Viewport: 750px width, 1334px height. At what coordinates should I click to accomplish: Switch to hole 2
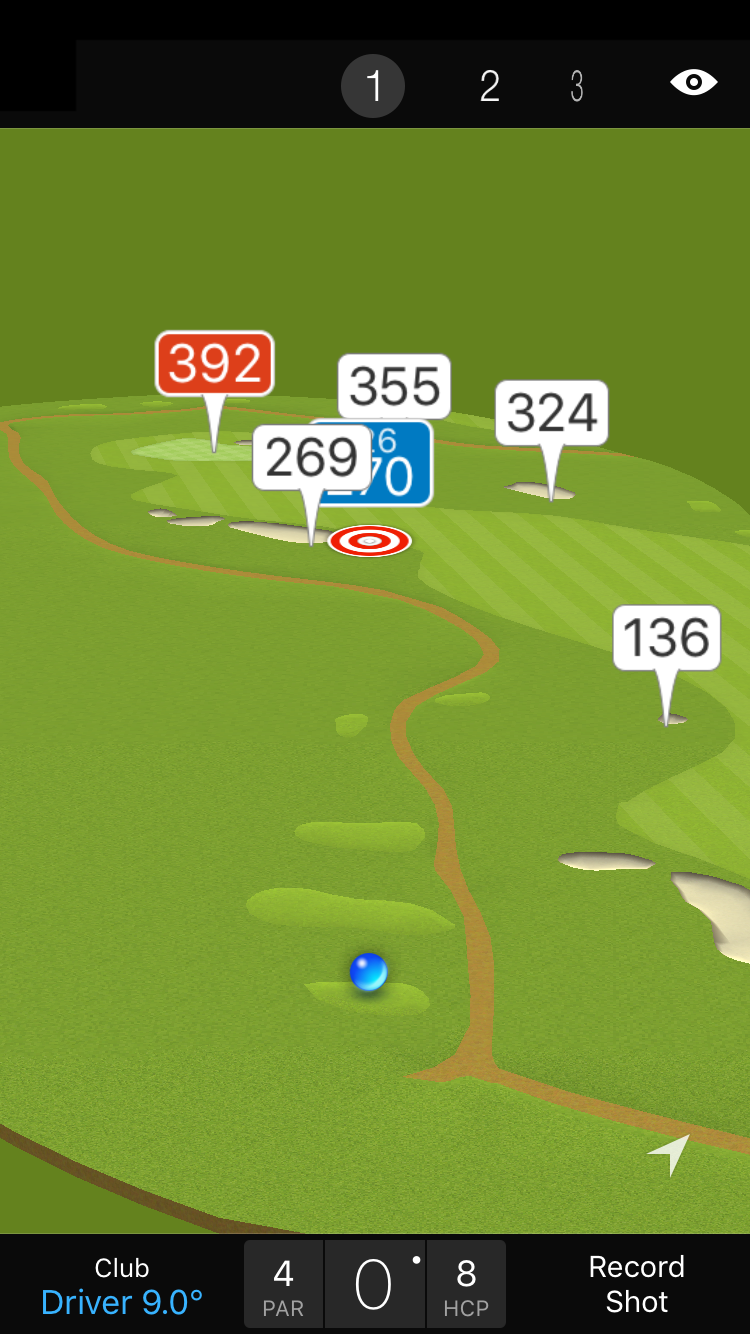pyautogui.click(x=489, y=86)
